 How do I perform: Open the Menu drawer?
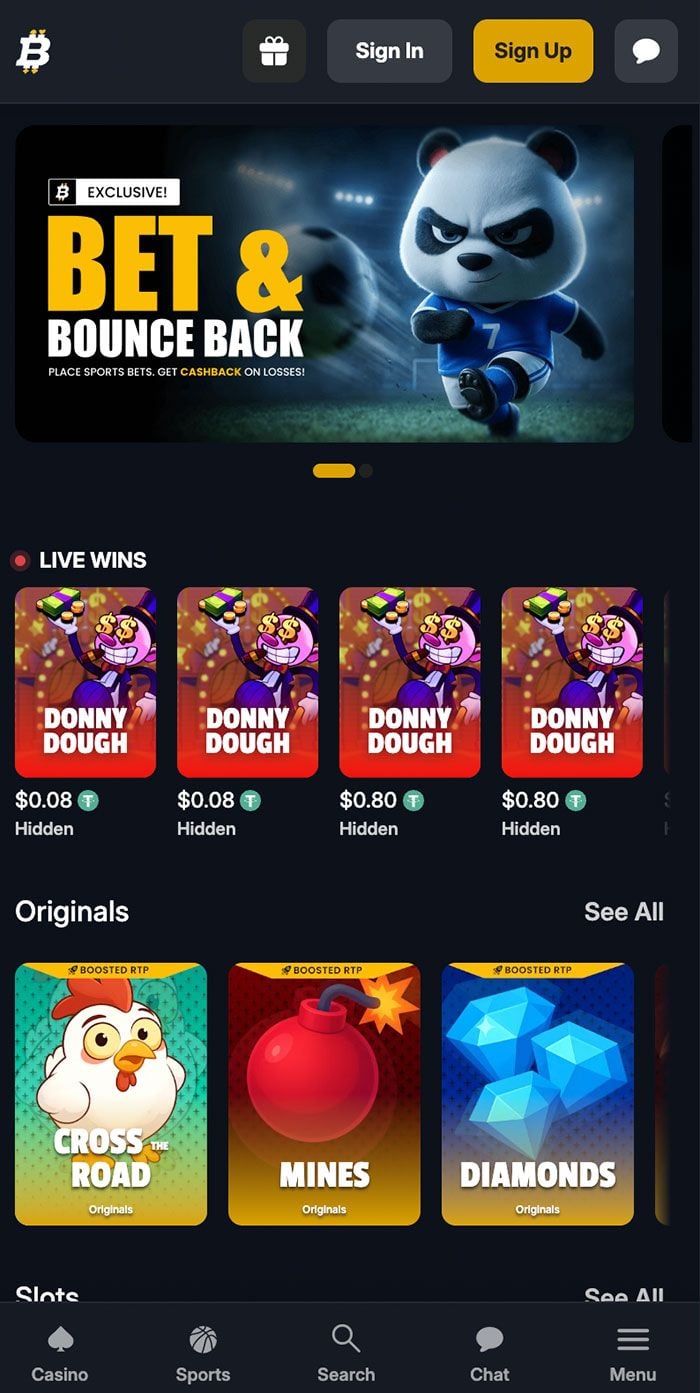click(633, 1353)
